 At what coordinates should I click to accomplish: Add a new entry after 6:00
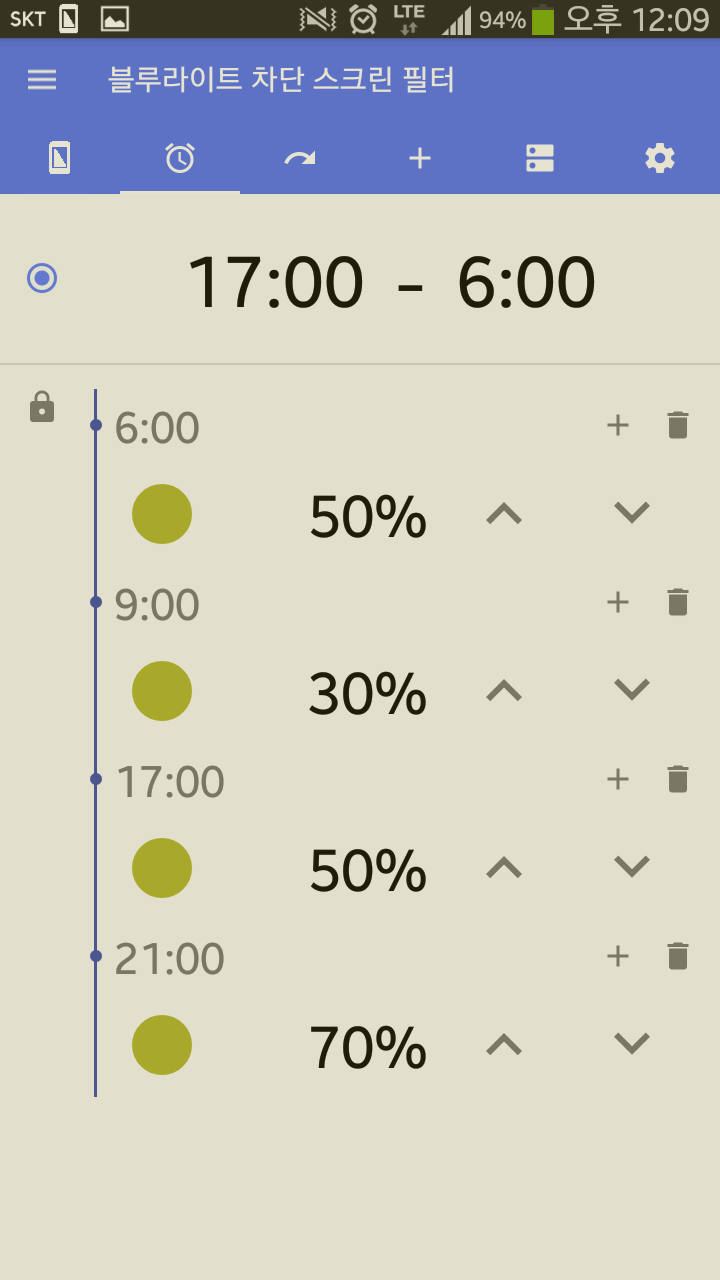tap(618, 425)
